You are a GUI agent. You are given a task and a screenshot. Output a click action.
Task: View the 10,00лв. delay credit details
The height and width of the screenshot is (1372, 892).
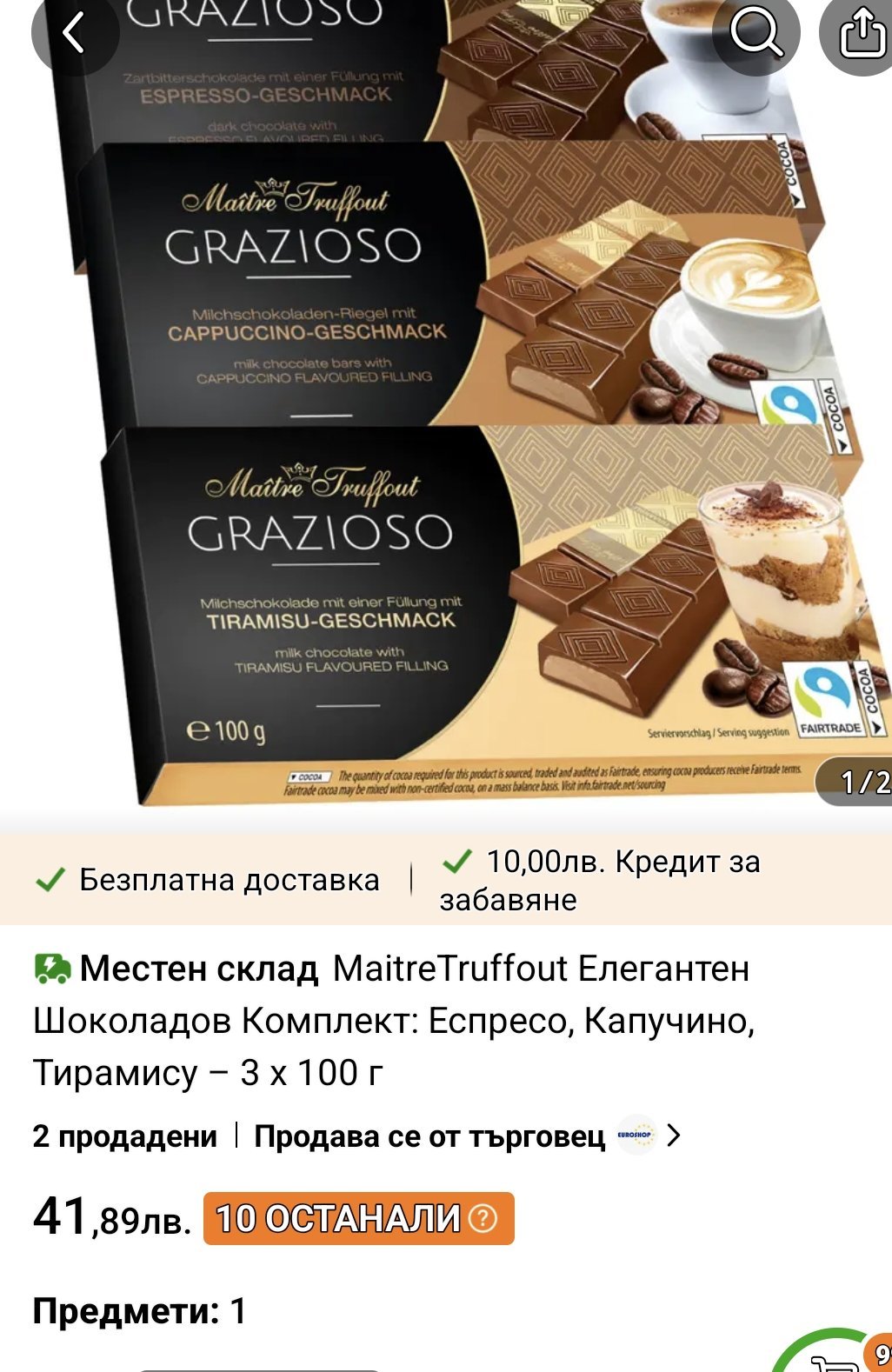[x=600, y=880]
